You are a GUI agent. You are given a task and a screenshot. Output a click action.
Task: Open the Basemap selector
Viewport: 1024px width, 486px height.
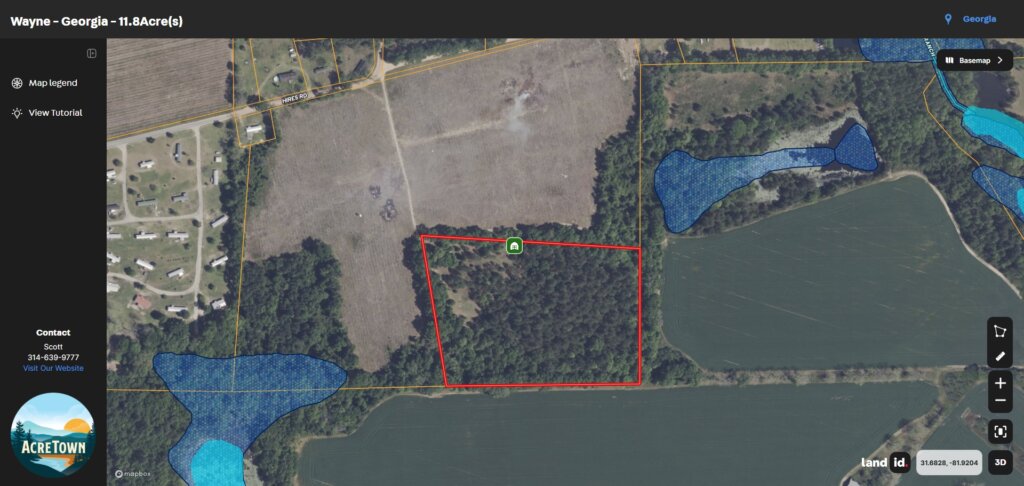click(973, 61)
